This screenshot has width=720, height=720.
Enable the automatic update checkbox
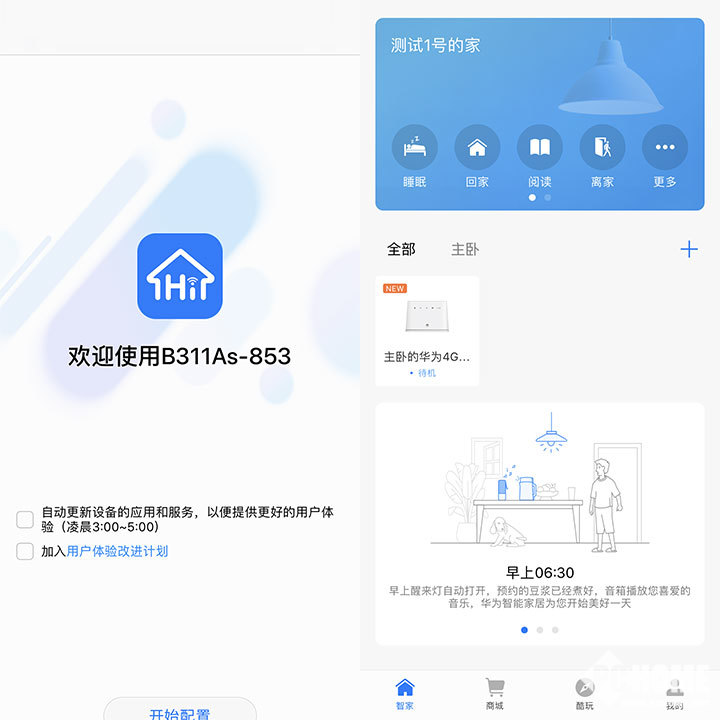25,518
